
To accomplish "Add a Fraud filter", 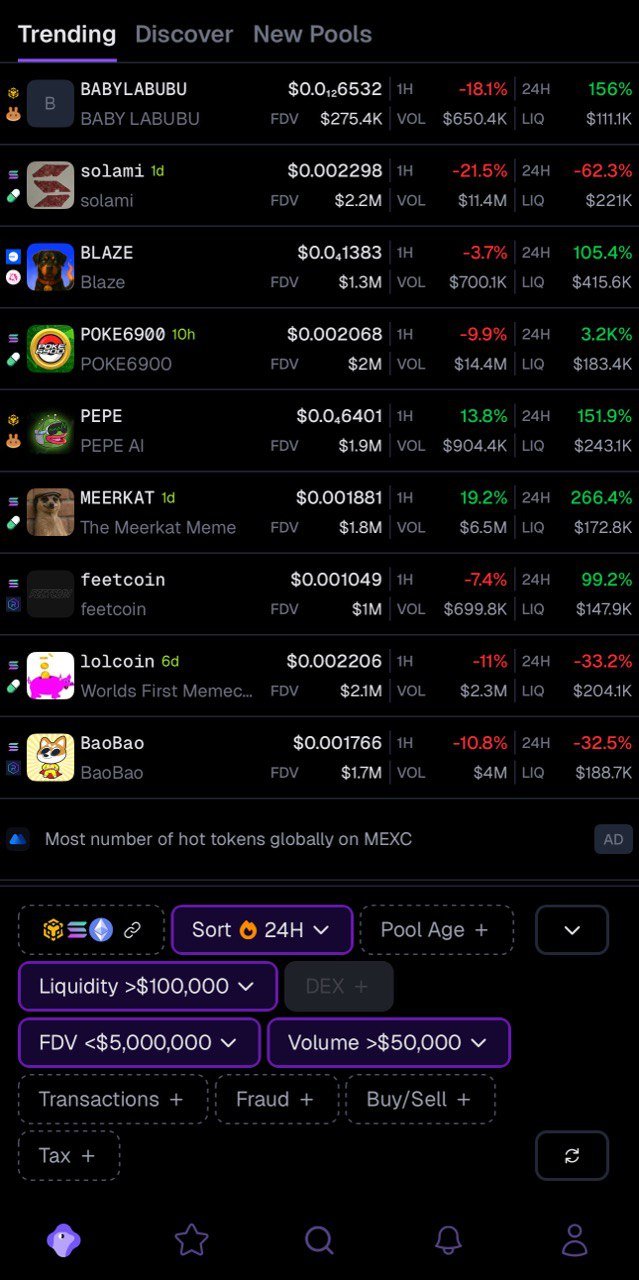I will (275, 1099).
